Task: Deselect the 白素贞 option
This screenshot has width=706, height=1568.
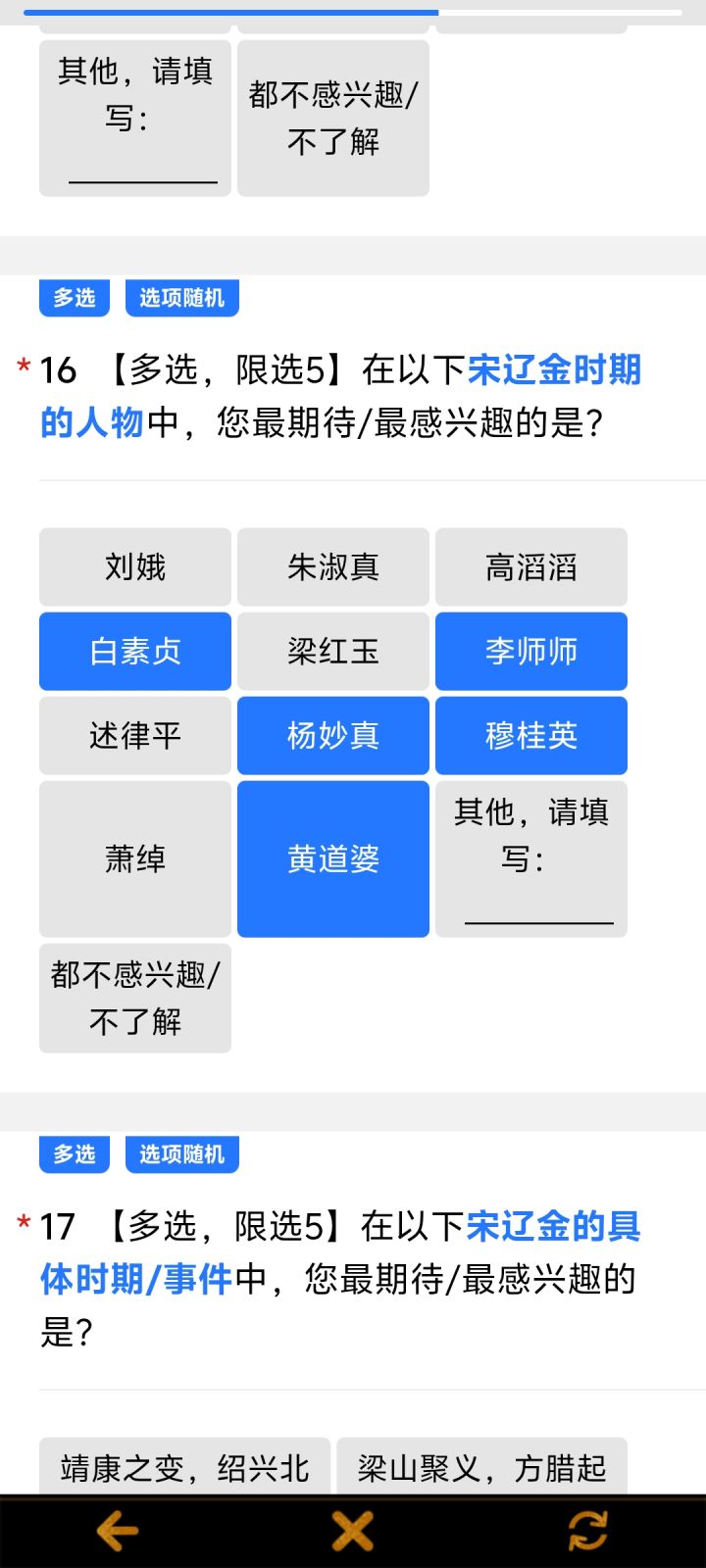Action: coord(135,651)
